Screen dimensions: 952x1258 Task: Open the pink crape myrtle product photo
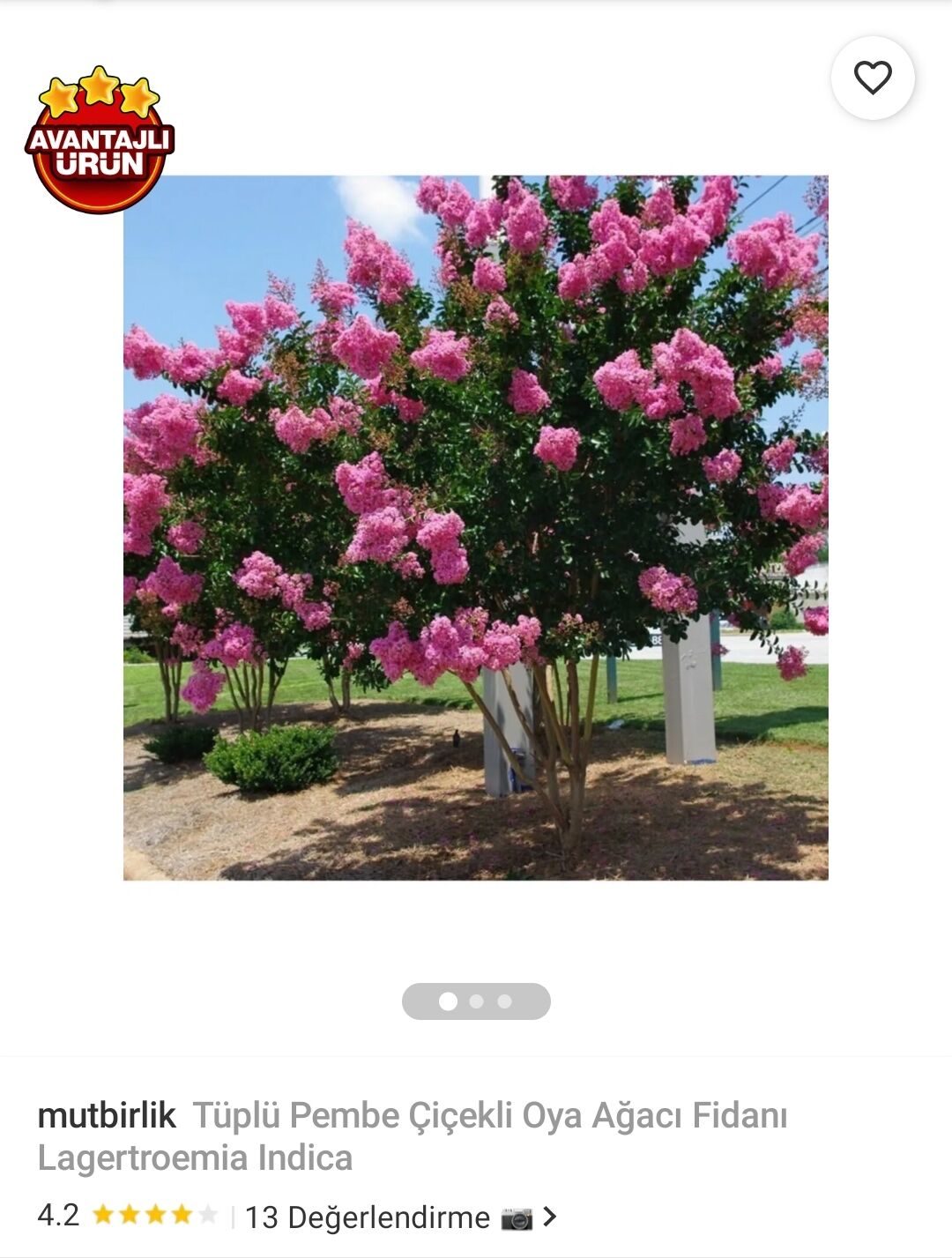(x=475, y=527)
